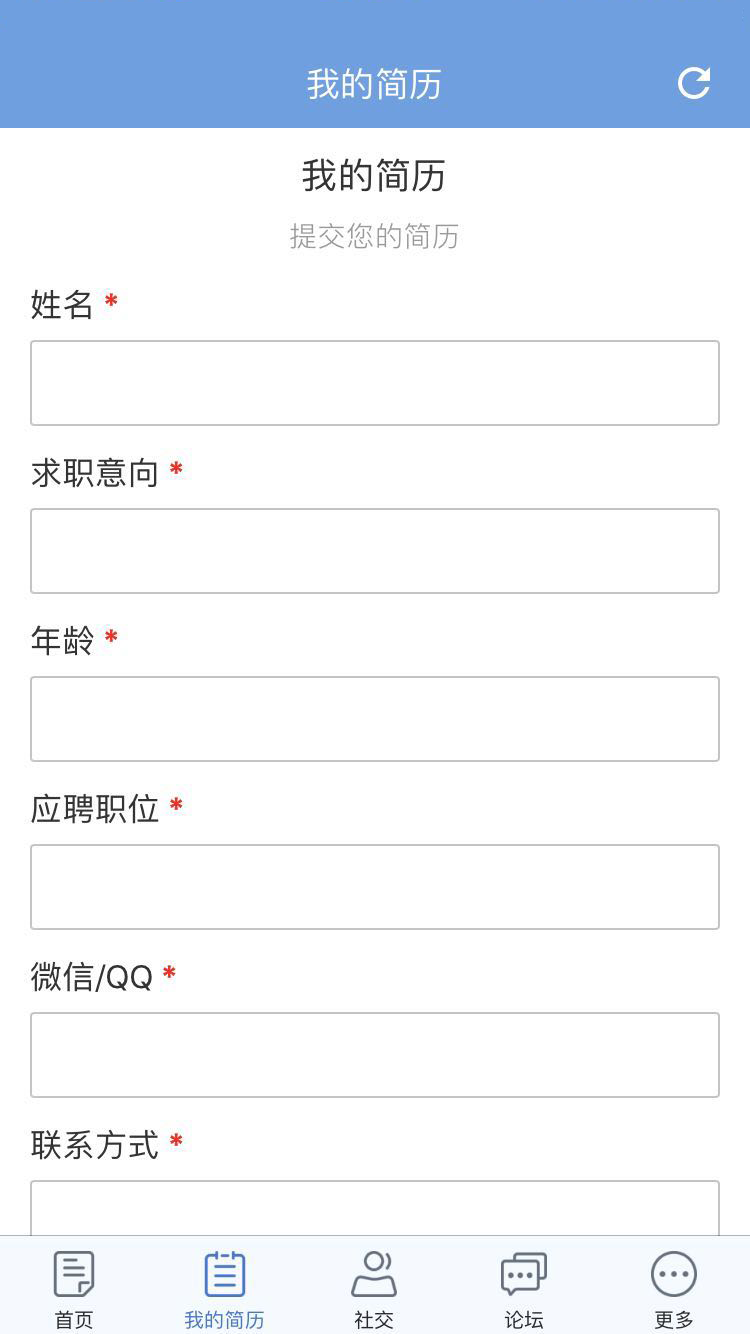The image size is (750, 1334).
Task: Tap the 论坛 chat bubbles icon
Action: [x=523, y=1273]
